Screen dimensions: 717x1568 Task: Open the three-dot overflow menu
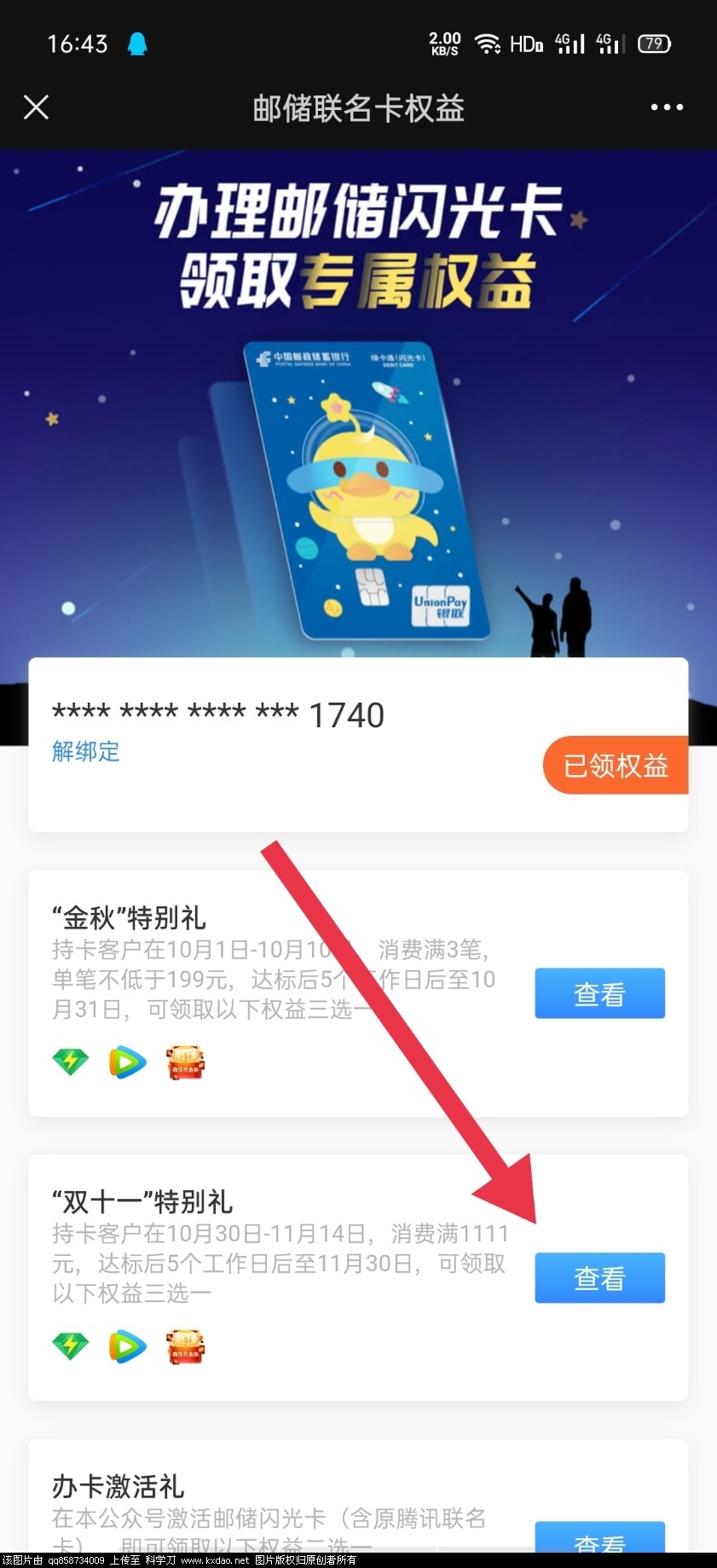click(666, 107)
